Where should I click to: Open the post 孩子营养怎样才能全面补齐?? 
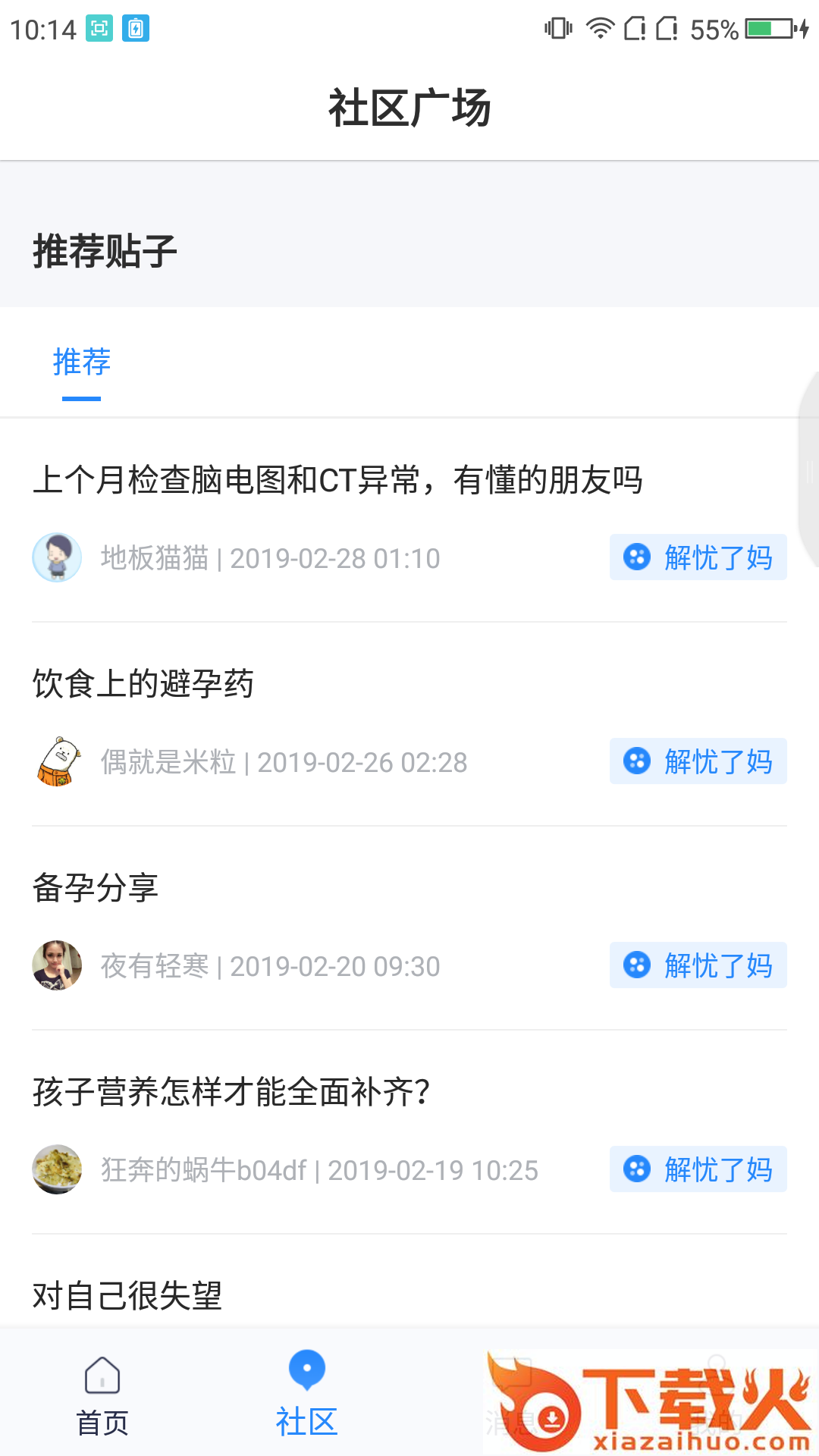pyautogui.click(x=231, y=1092)
